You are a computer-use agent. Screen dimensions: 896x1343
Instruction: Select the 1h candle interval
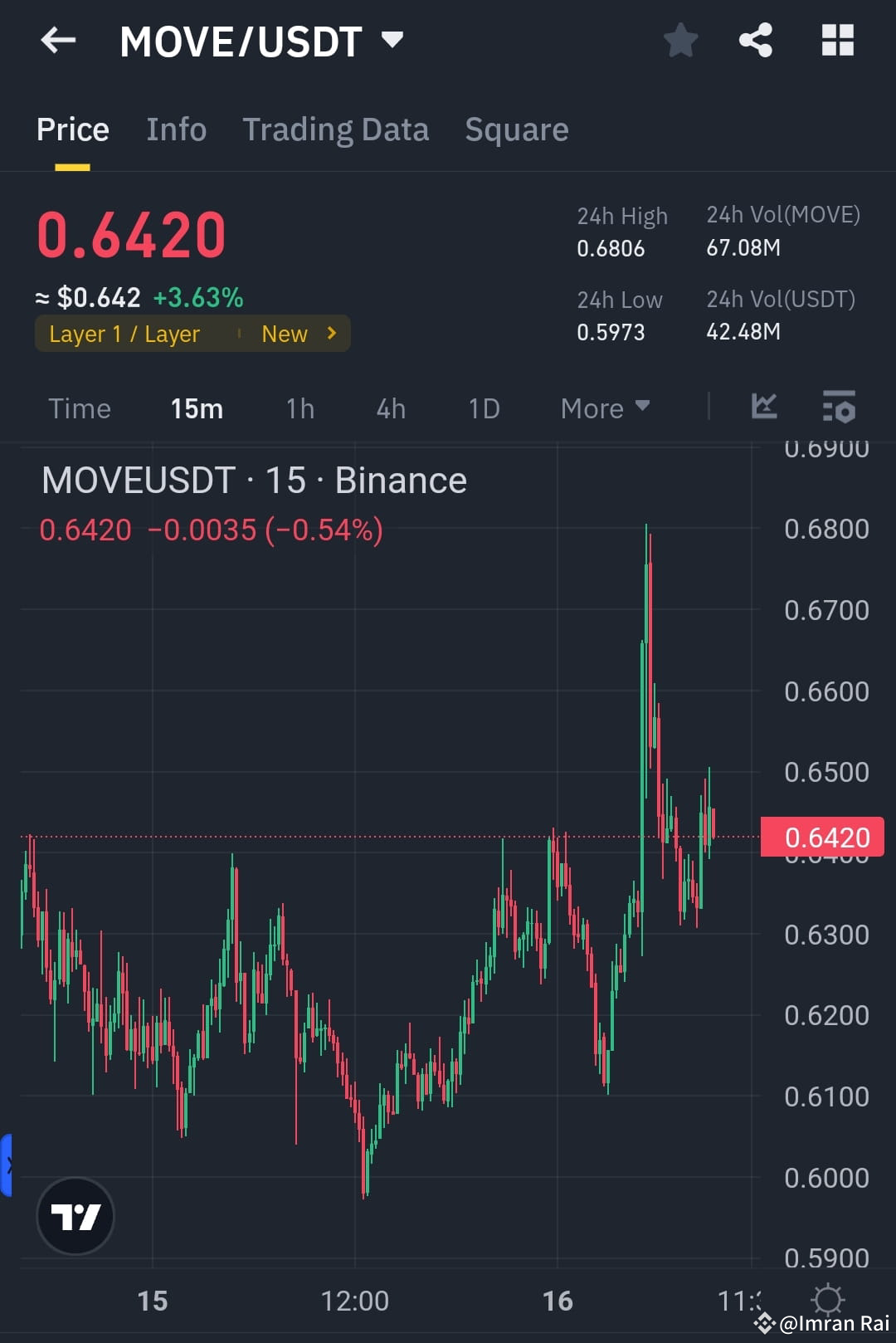[299, 408]
